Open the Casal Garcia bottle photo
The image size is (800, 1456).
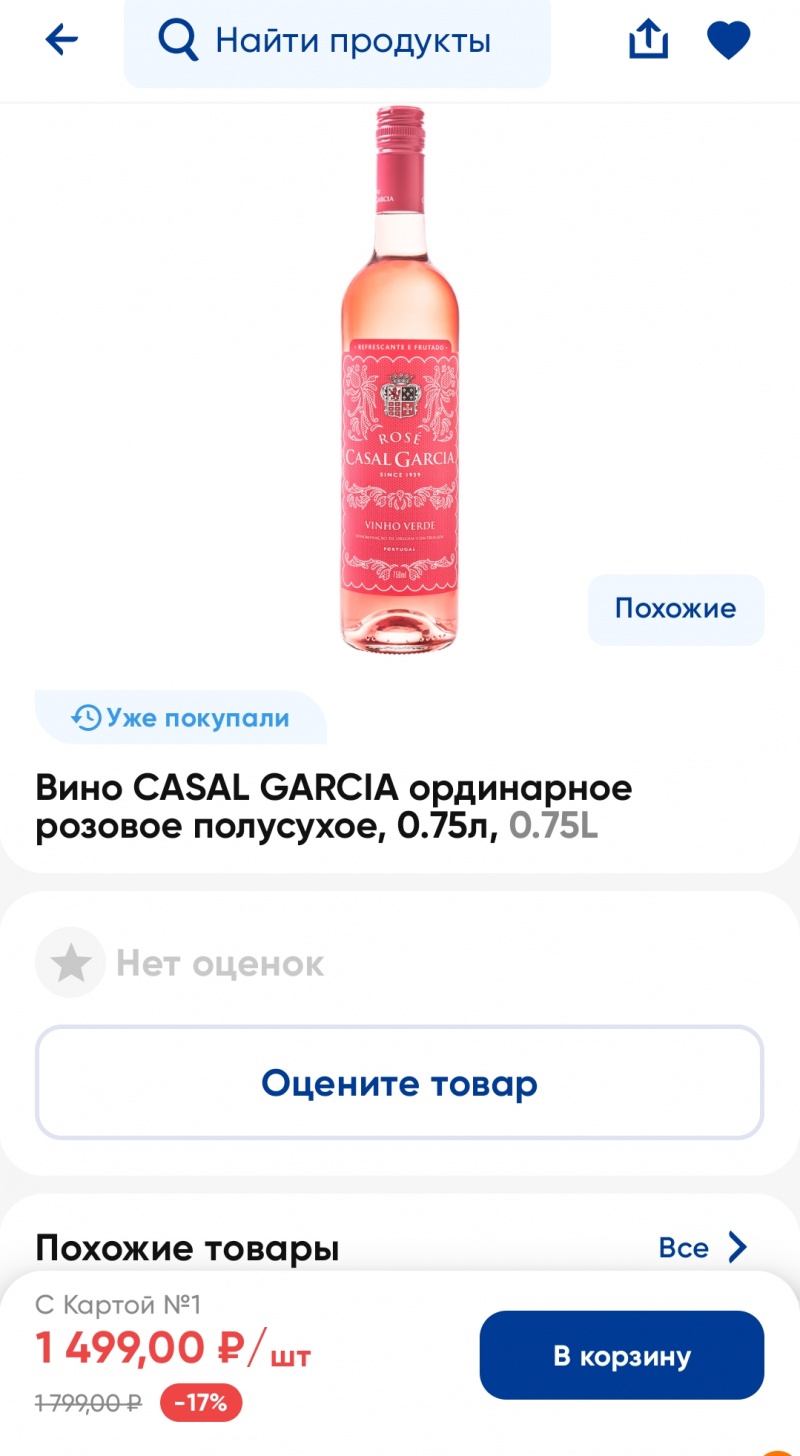coord(400,380)
